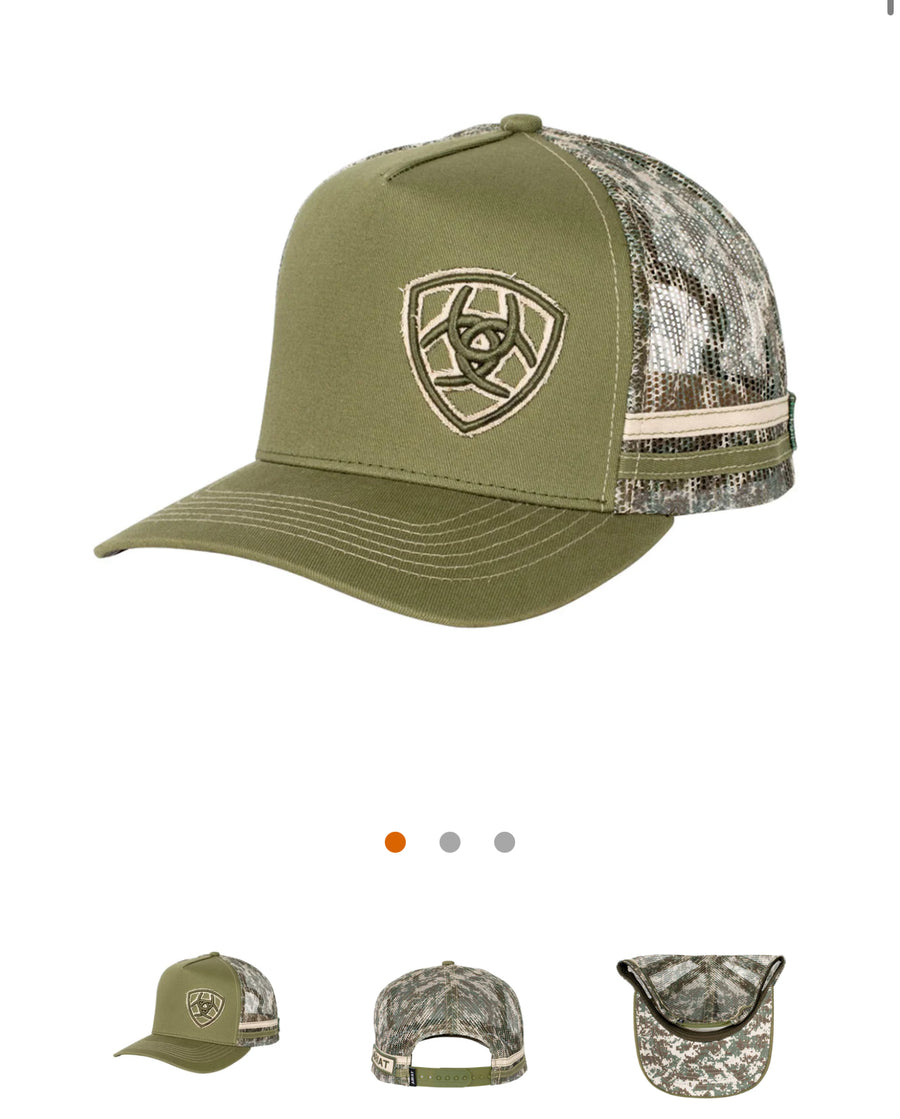Jump to the third carousel dot
900x1119 pixels.
(x=504, y=842)
